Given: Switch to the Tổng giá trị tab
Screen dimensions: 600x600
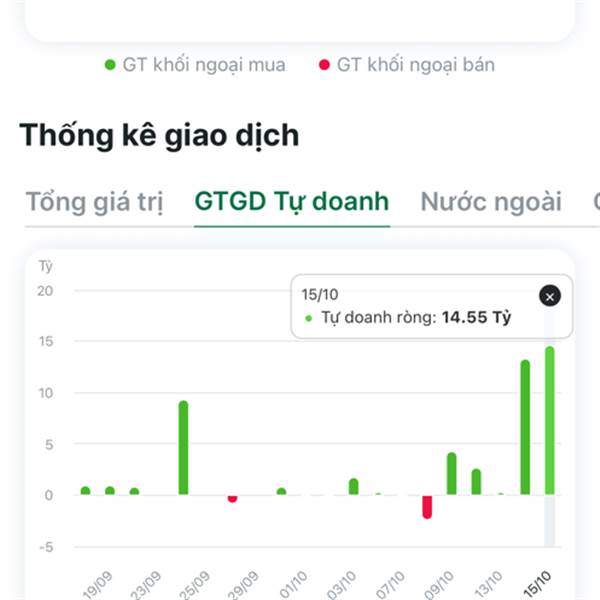Looking at the screenshot, I should coord(94,202).
